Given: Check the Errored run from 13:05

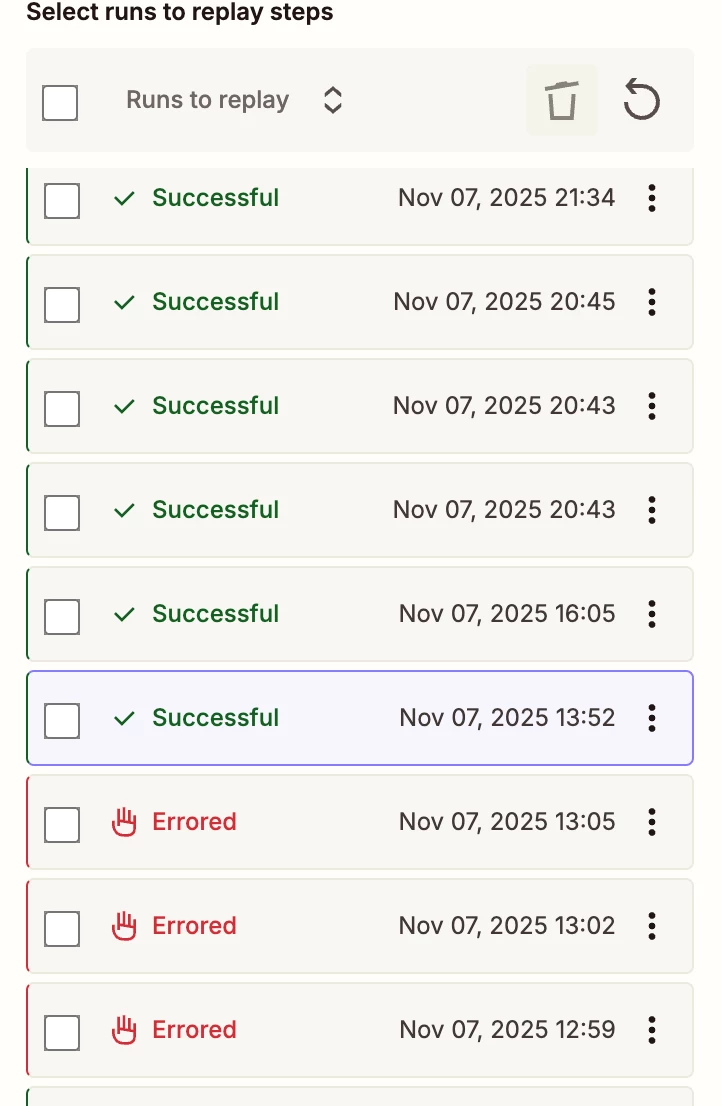Looking at the screenshot, I should pos(62,824).
